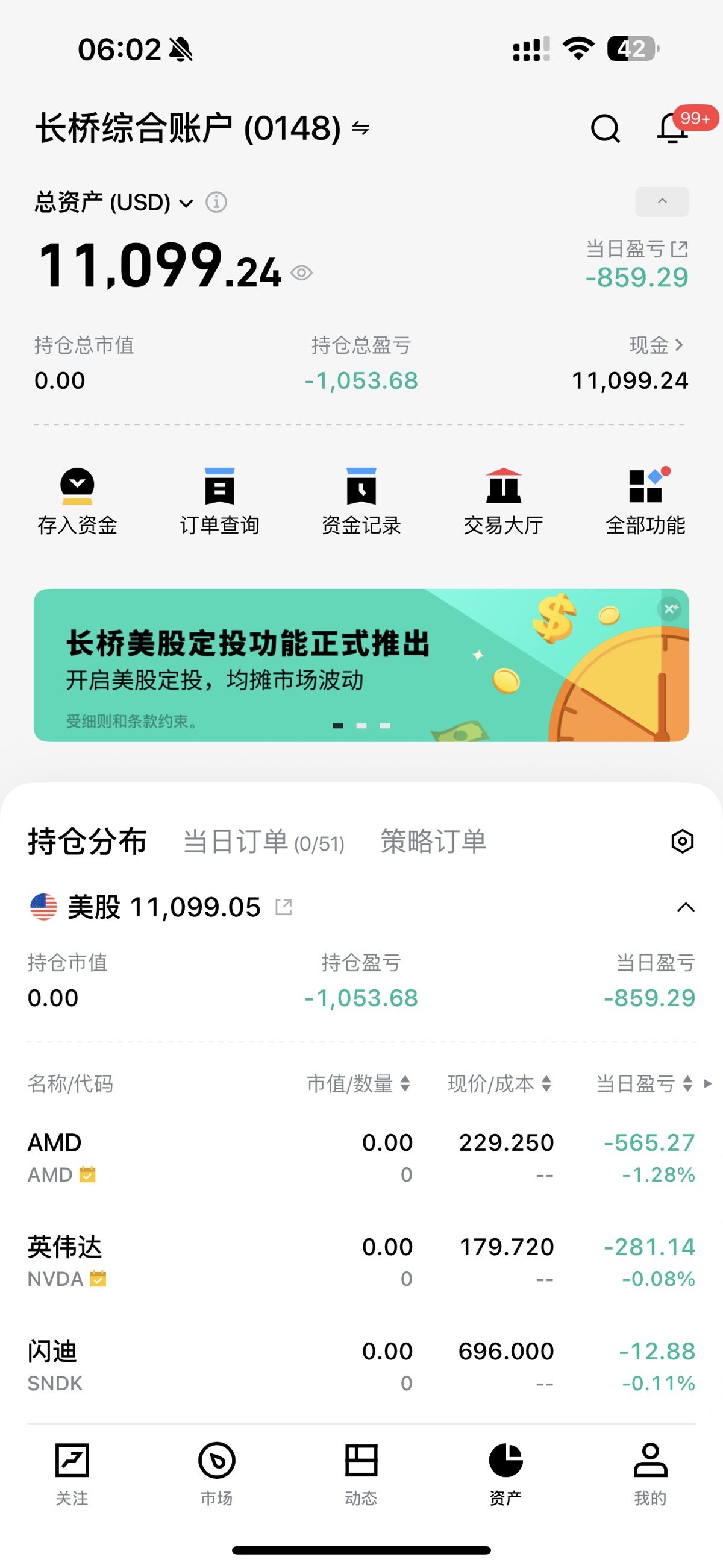Go to the 市场 tab
Screen dimensions: 723x1568
(217, 1473)
